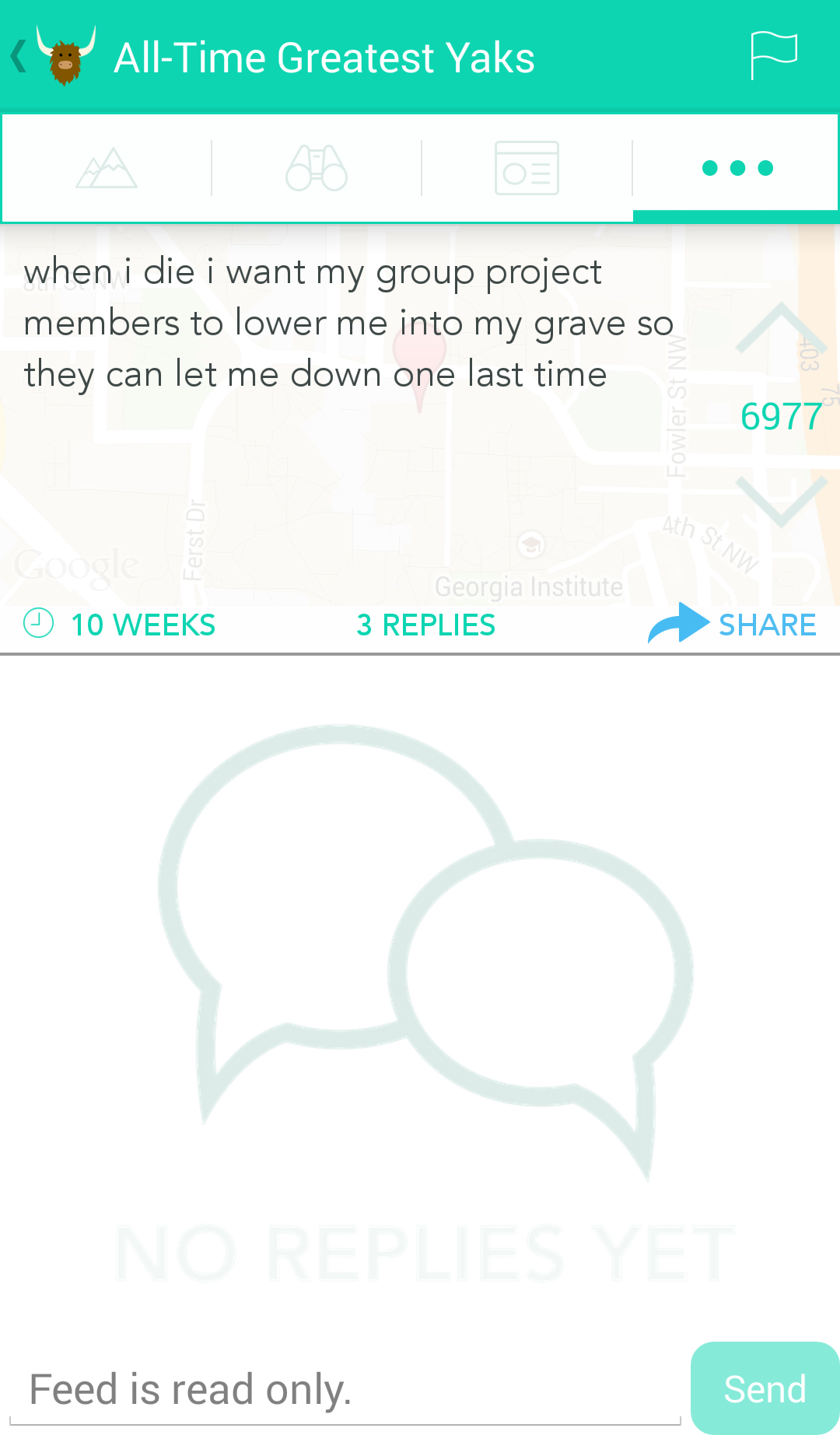Flag this yak for reporting
Screen dimensions: 840x1435
pos(773,55)
